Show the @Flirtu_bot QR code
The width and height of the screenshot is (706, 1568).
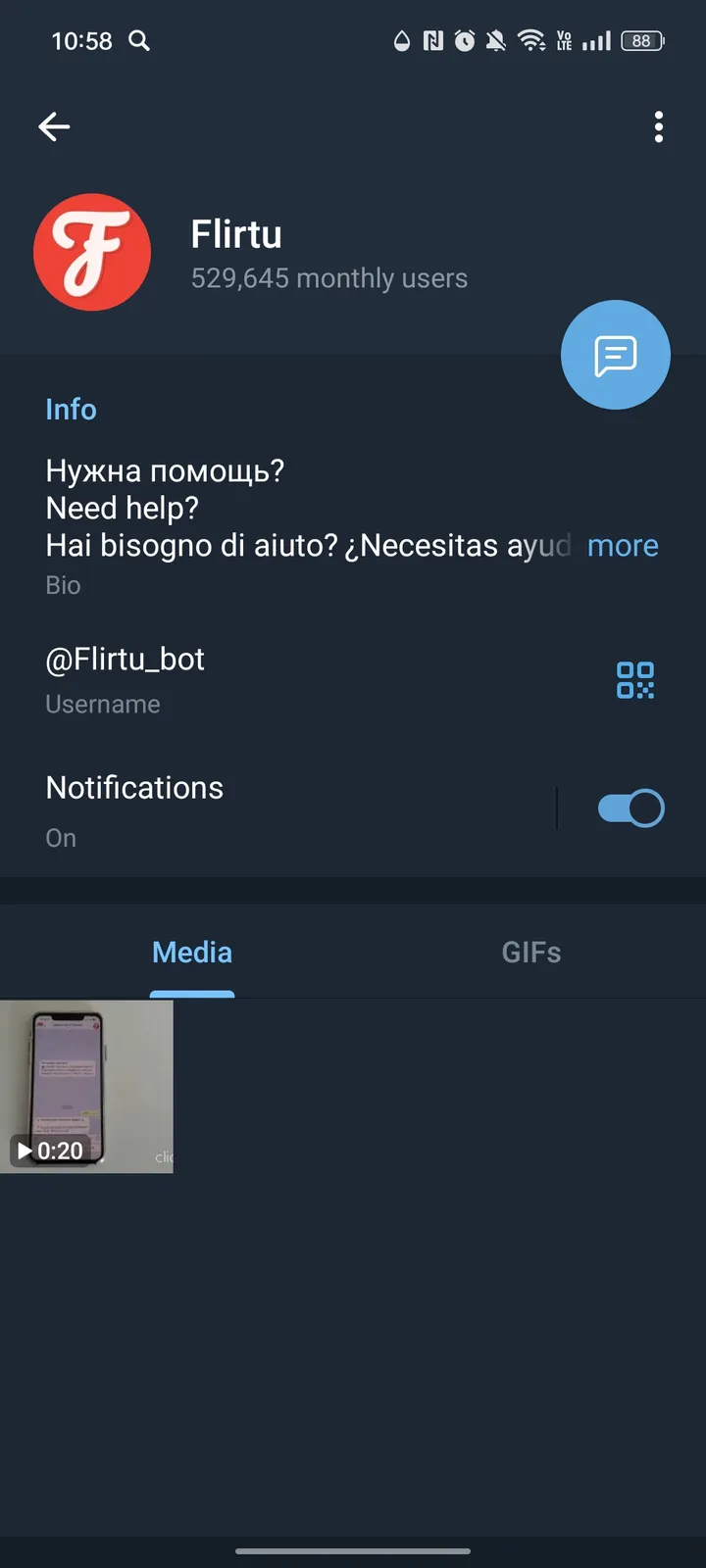634,679
